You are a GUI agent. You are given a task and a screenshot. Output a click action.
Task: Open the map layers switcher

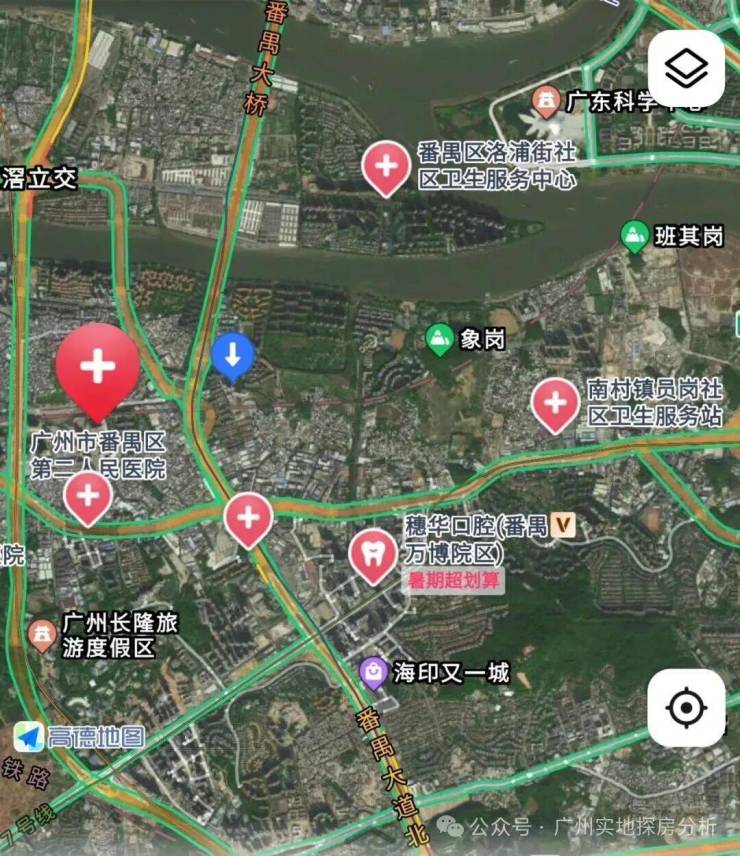point(686,68)
